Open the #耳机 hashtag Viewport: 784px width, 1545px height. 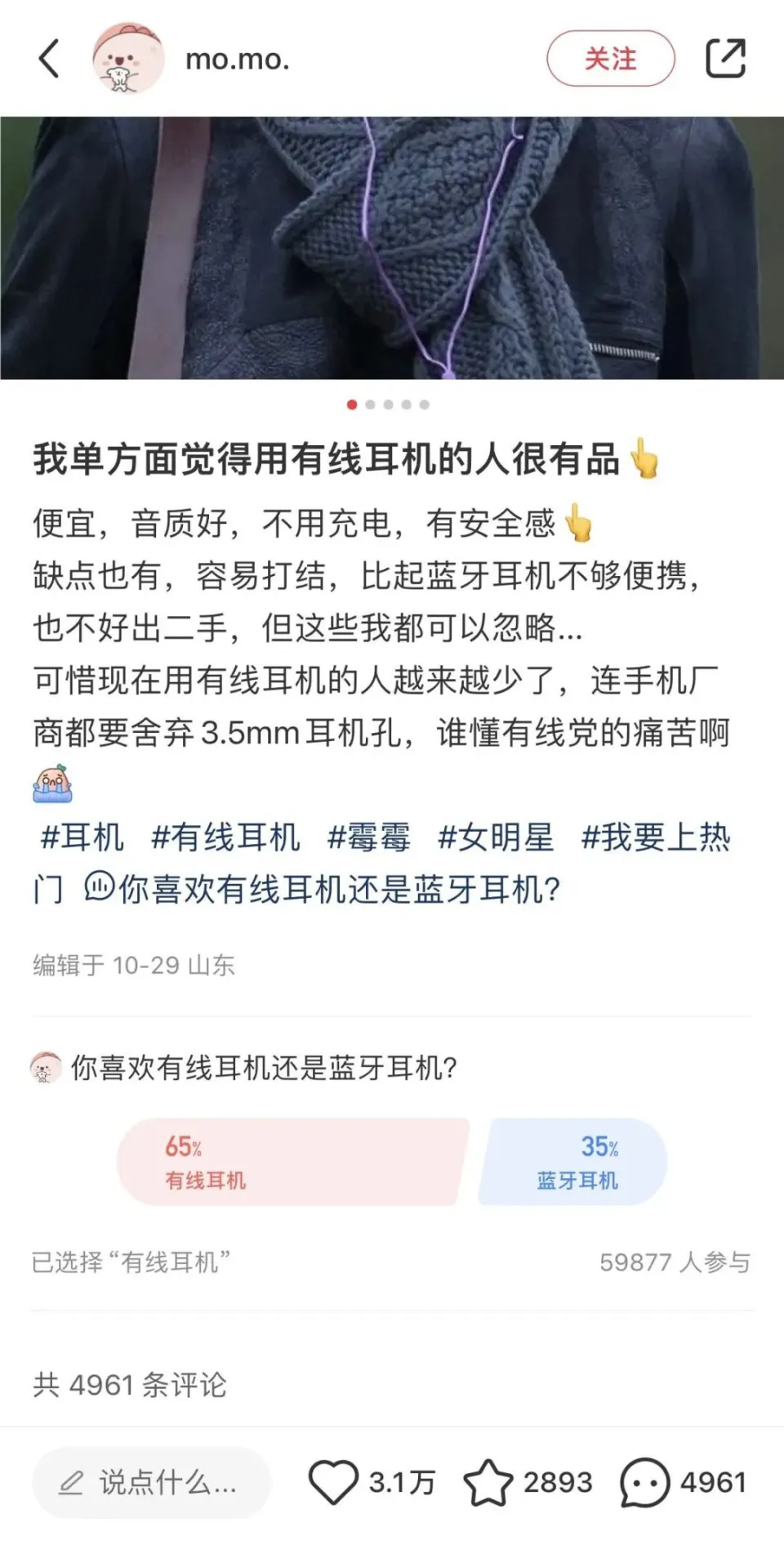point(82,838)
